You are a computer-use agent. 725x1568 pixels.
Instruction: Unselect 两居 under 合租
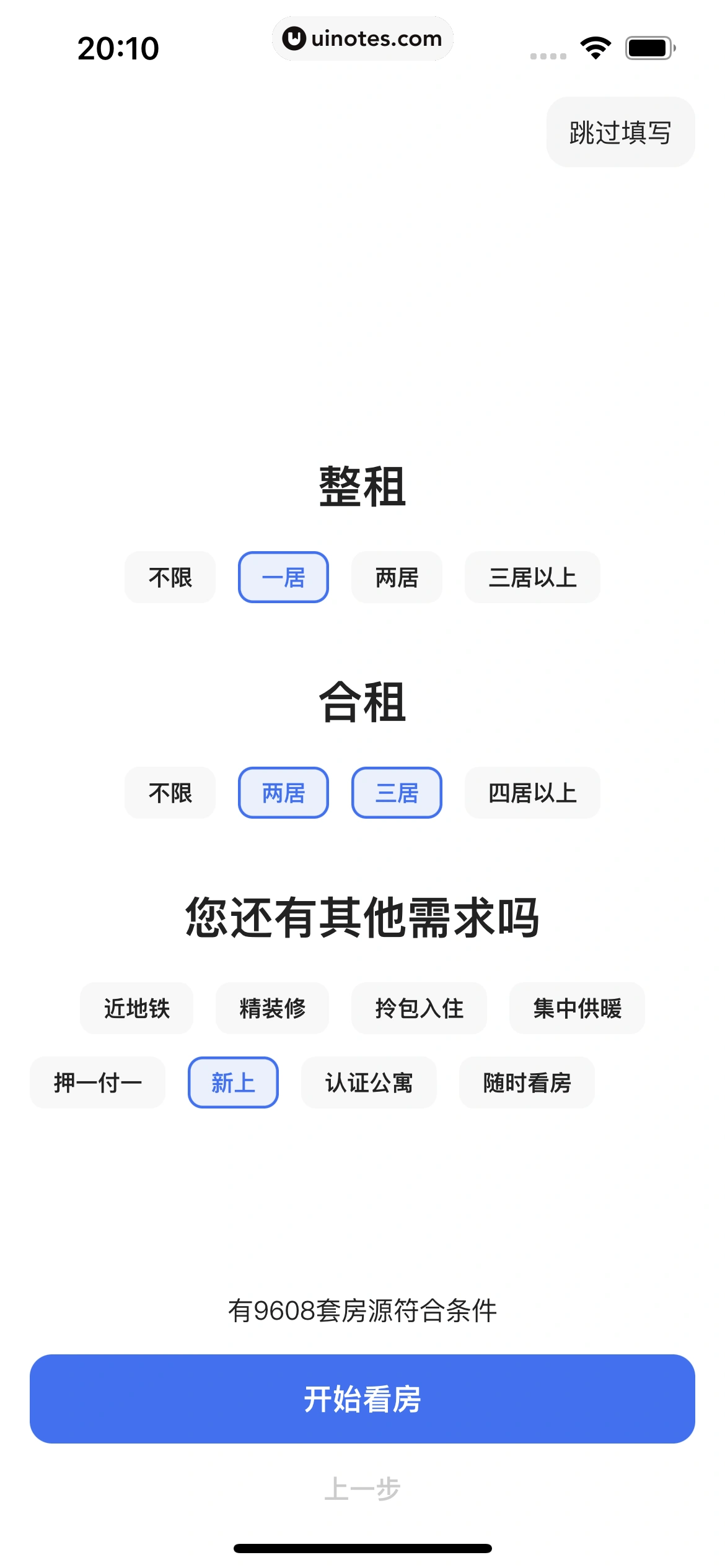point(283,793)
